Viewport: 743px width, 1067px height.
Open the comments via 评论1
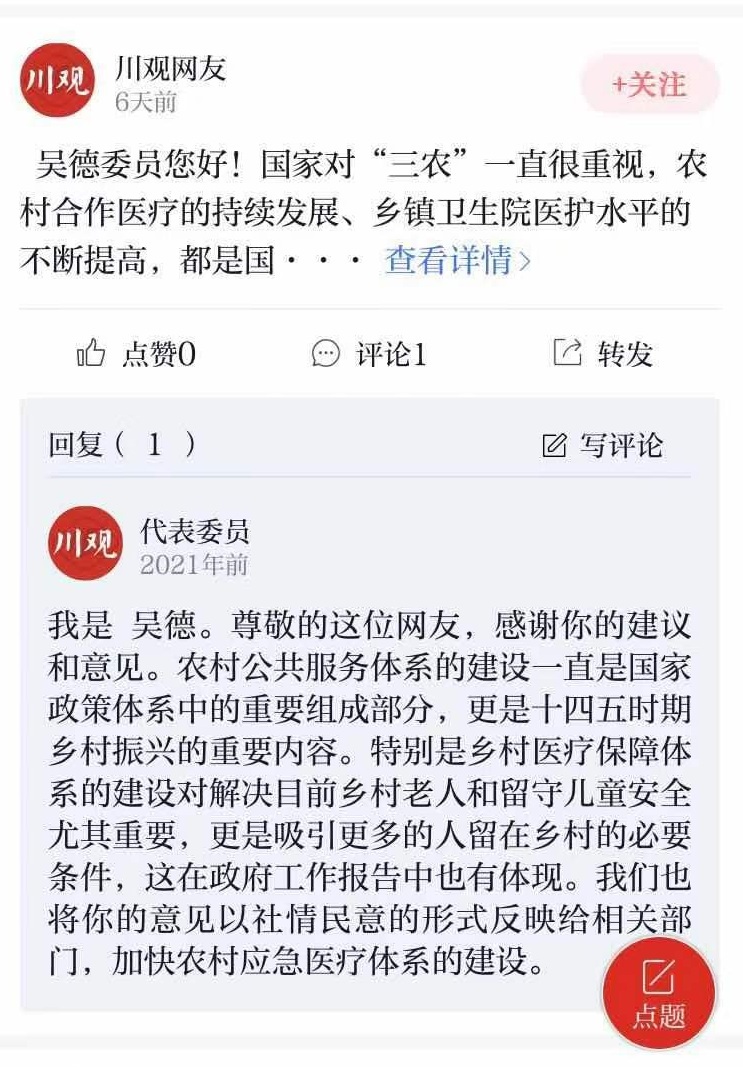369,354
